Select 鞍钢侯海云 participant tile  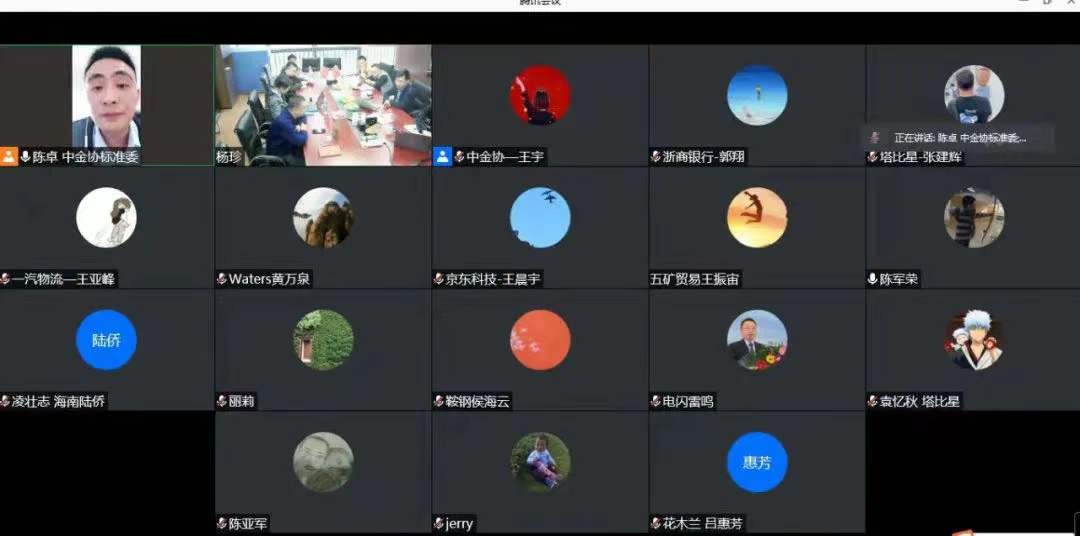(540, 344)
